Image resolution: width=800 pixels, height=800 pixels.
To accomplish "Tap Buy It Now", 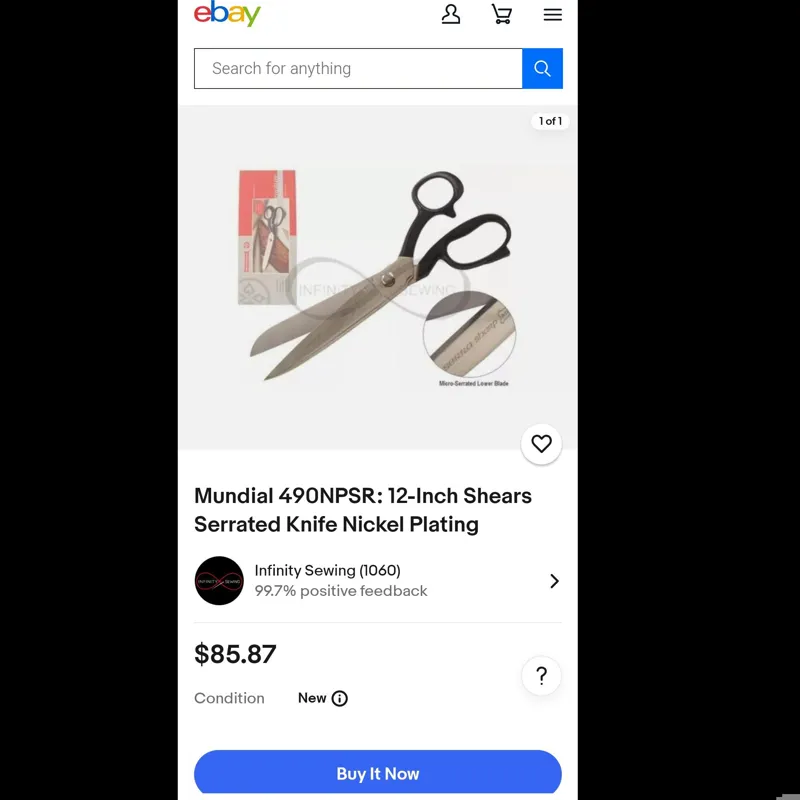I will pos(377,773).
